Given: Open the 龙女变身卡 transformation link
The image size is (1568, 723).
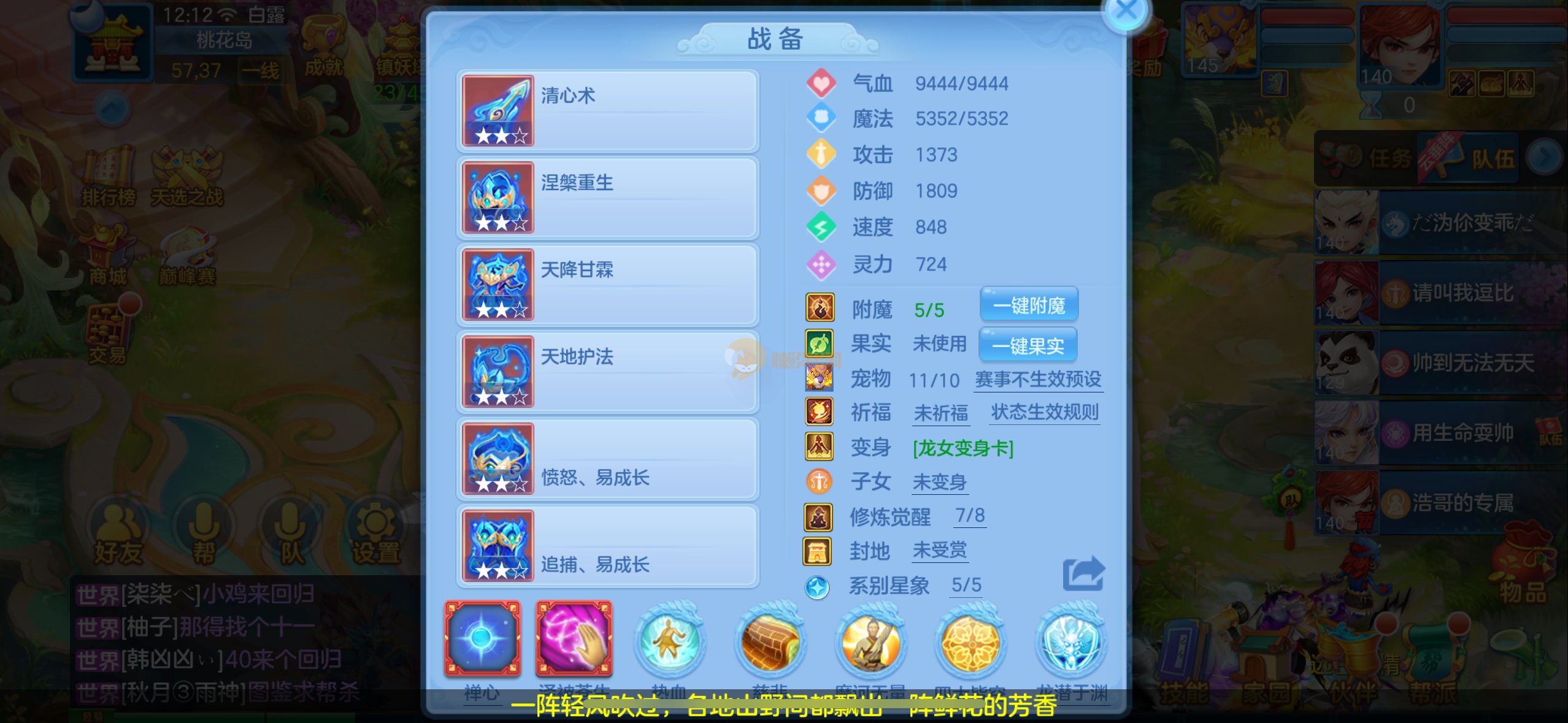Looking at the screenshot, I should point(963,448).
